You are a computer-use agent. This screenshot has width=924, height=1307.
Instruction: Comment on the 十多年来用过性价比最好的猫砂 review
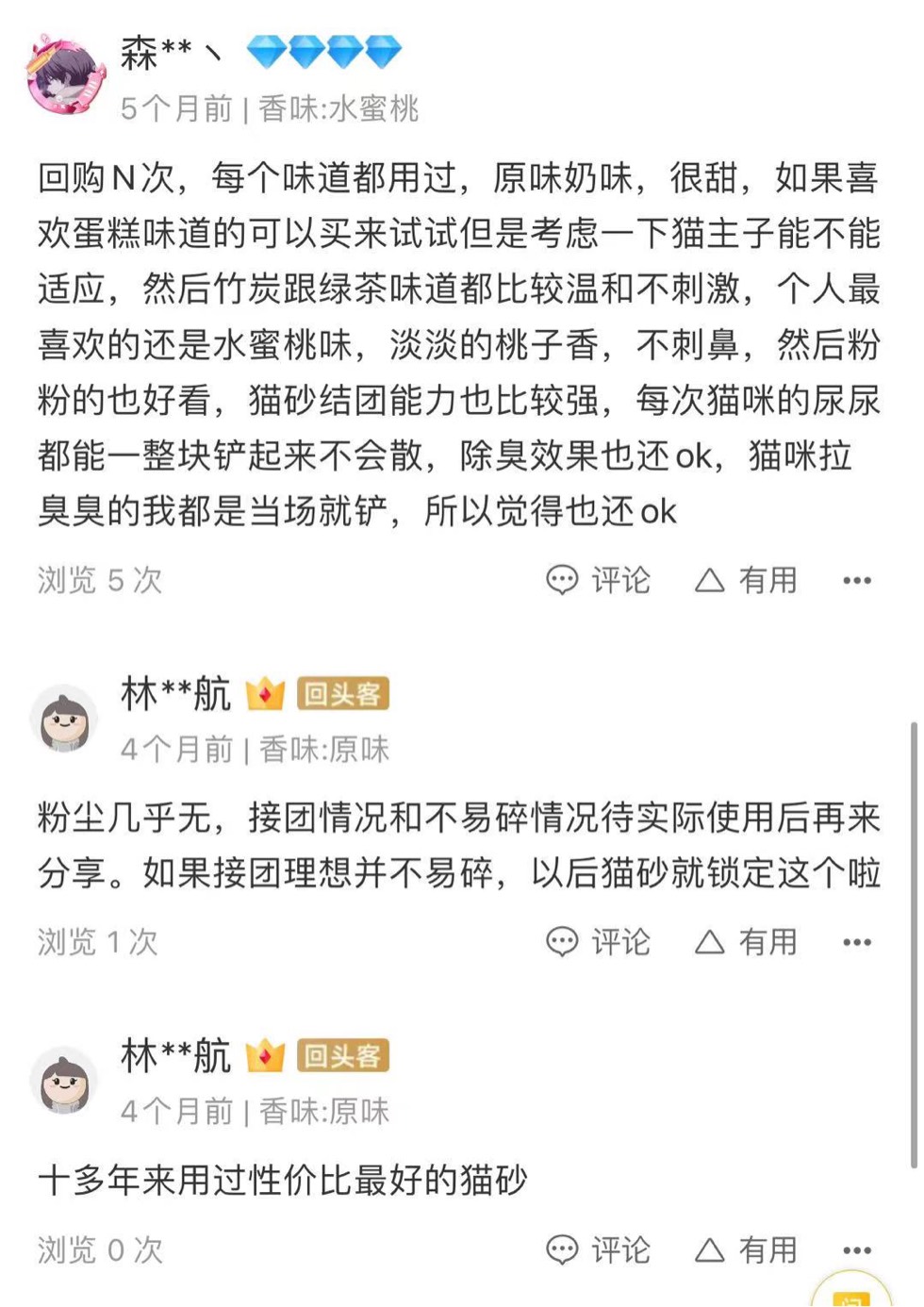click(x=599, y=1249)
